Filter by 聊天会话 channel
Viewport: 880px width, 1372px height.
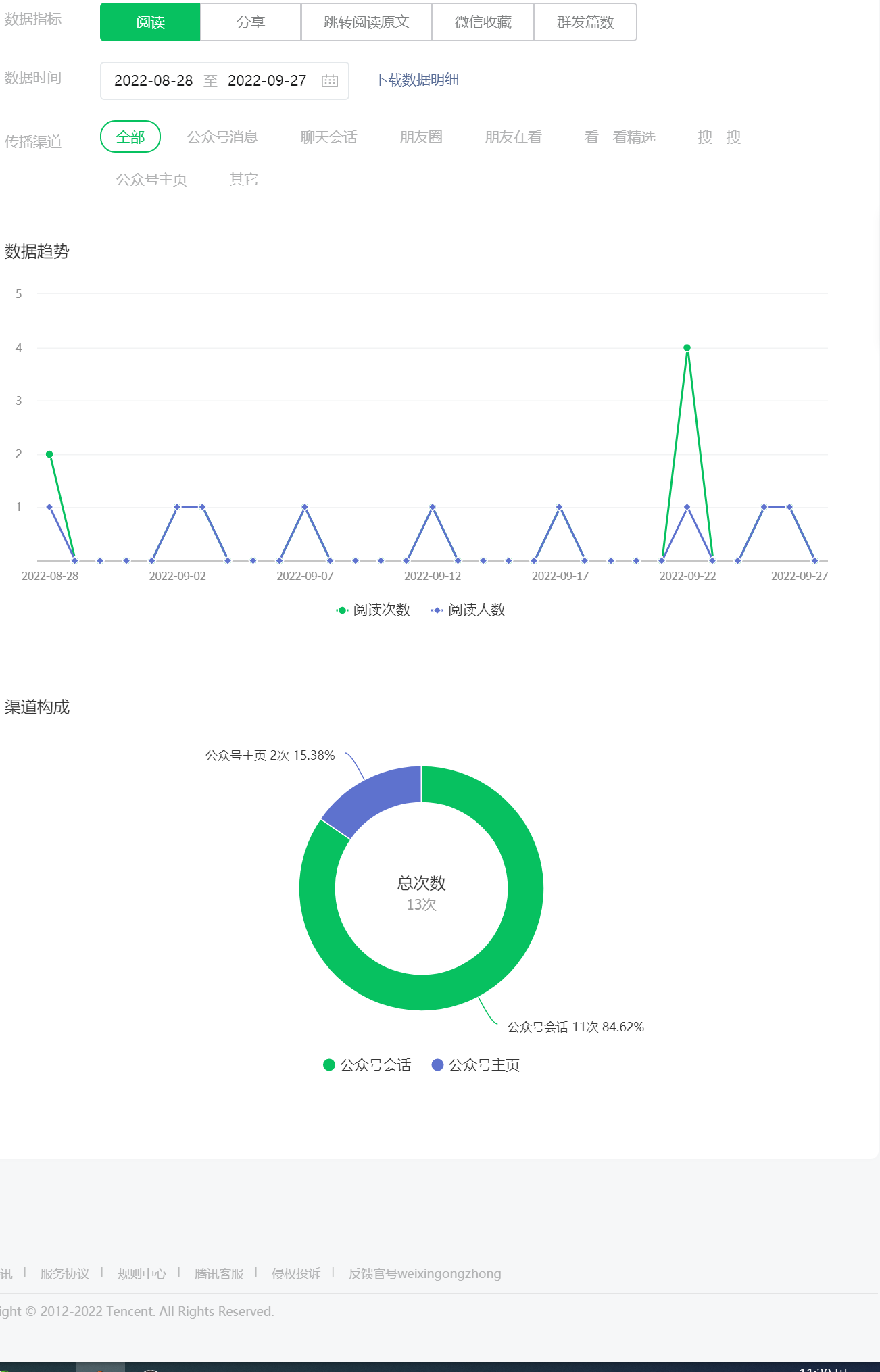point(328,137)
